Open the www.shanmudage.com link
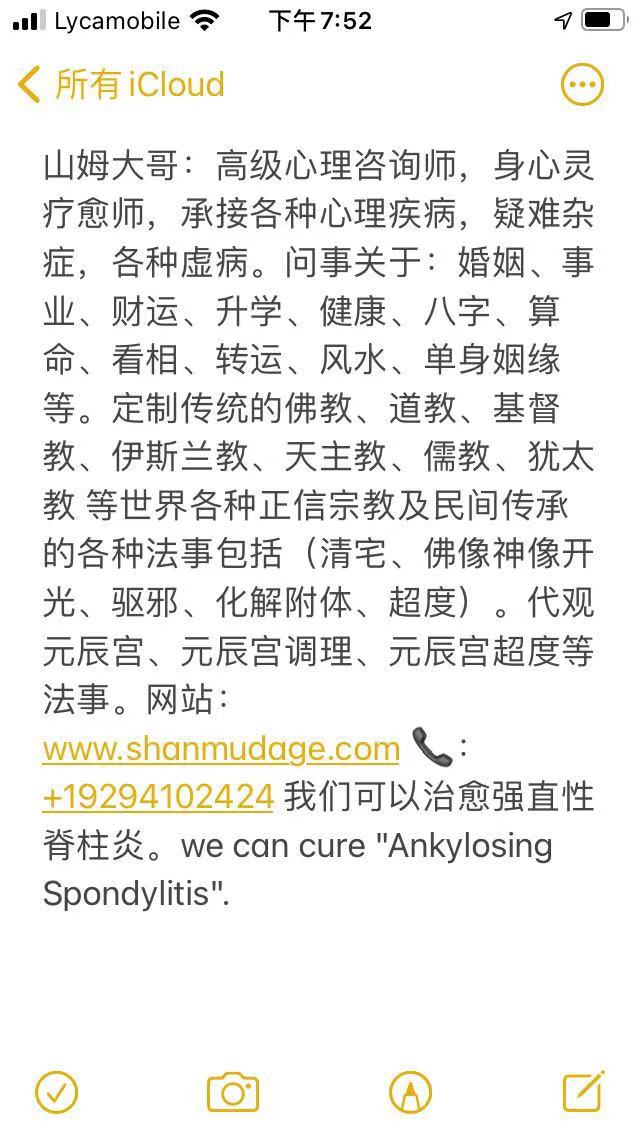Viewport: 640px width, 1136px height. tap(221, 748)
